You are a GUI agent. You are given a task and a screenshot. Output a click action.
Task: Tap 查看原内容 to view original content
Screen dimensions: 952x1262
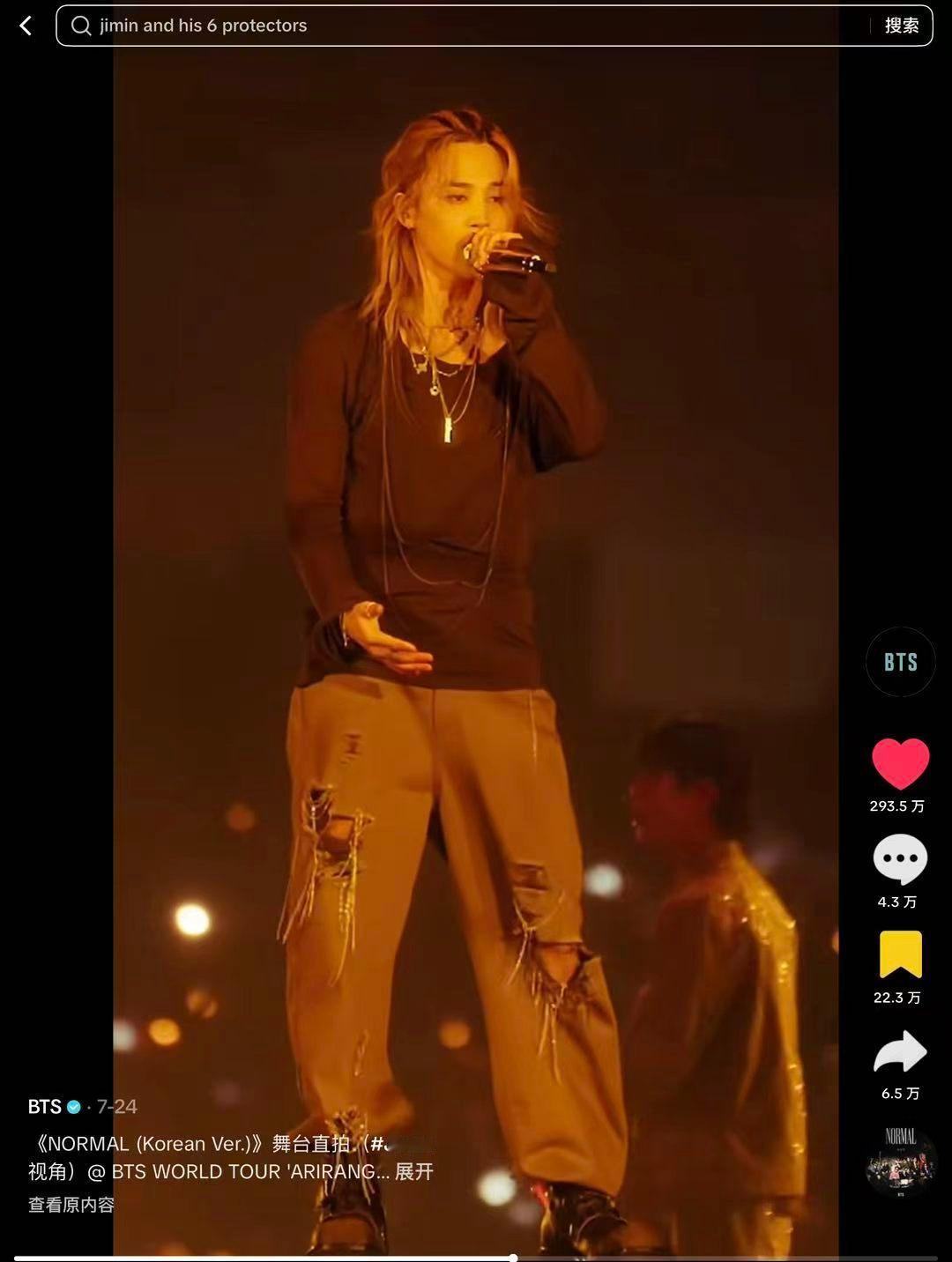point(71,1205)
